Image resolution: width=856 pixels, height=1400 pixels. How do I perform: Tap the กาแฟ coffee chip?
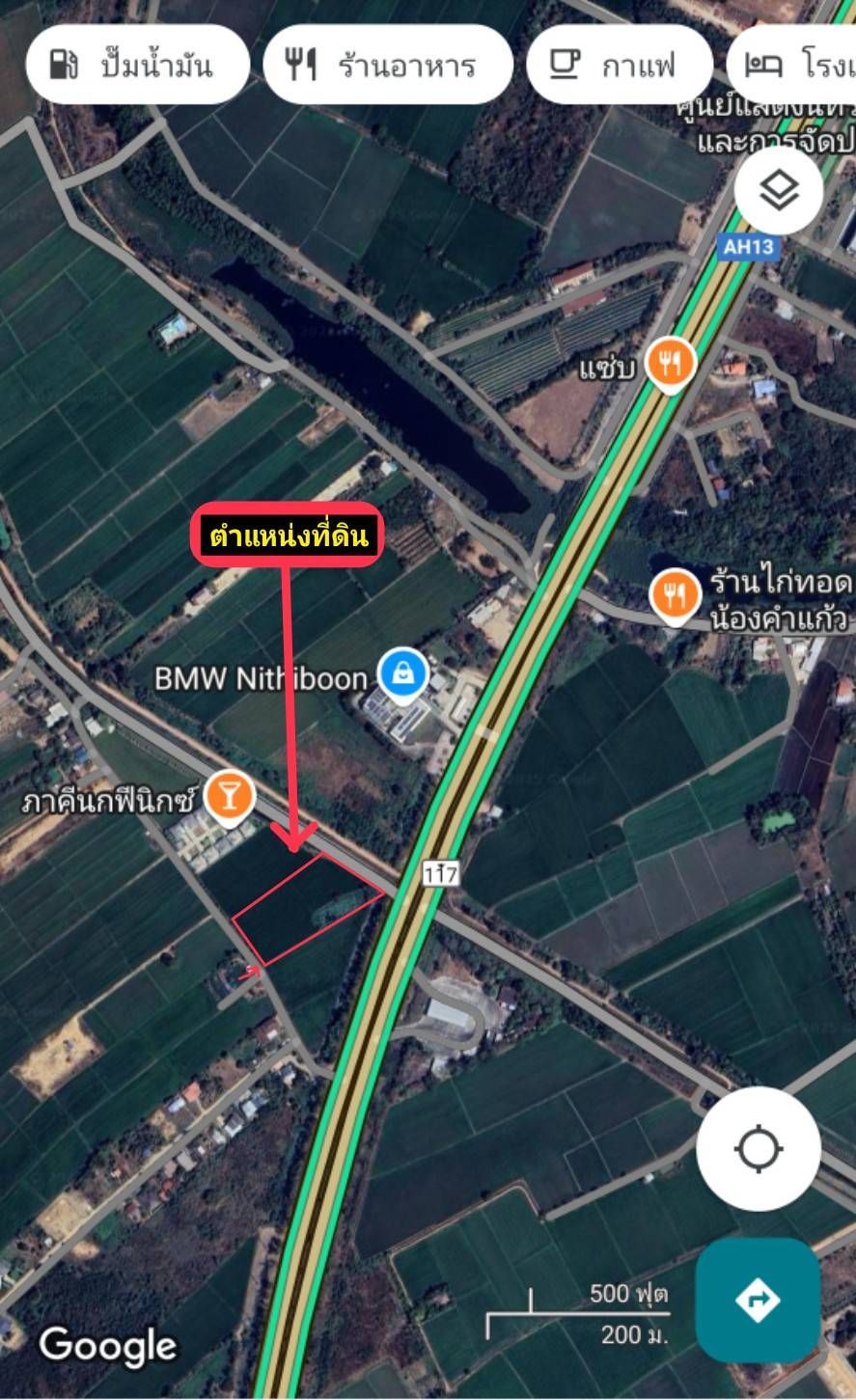(617, 65)
